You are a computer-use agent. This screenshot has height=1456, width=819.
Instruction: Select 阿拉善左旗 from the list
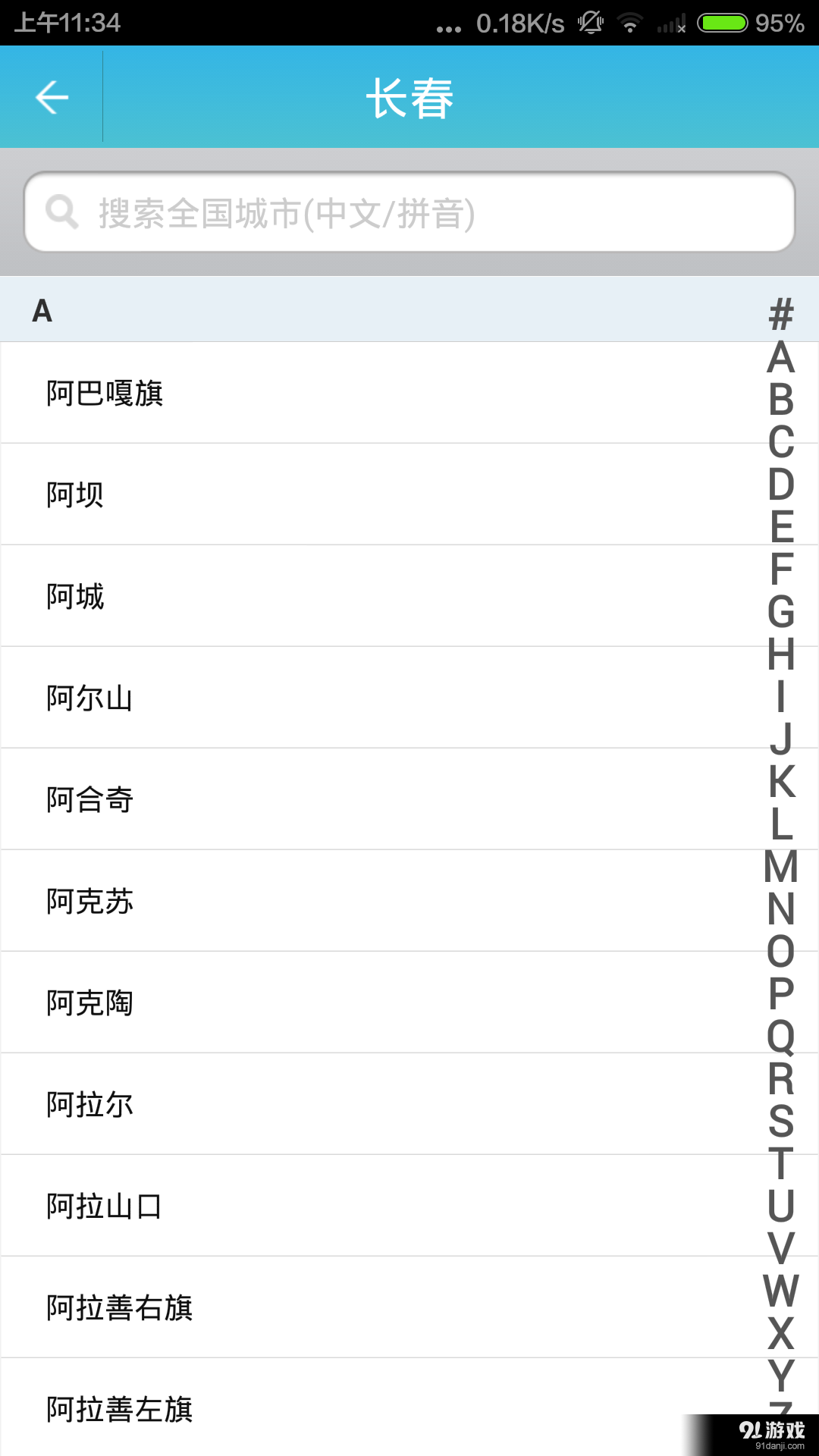[x=119, y=1409]
